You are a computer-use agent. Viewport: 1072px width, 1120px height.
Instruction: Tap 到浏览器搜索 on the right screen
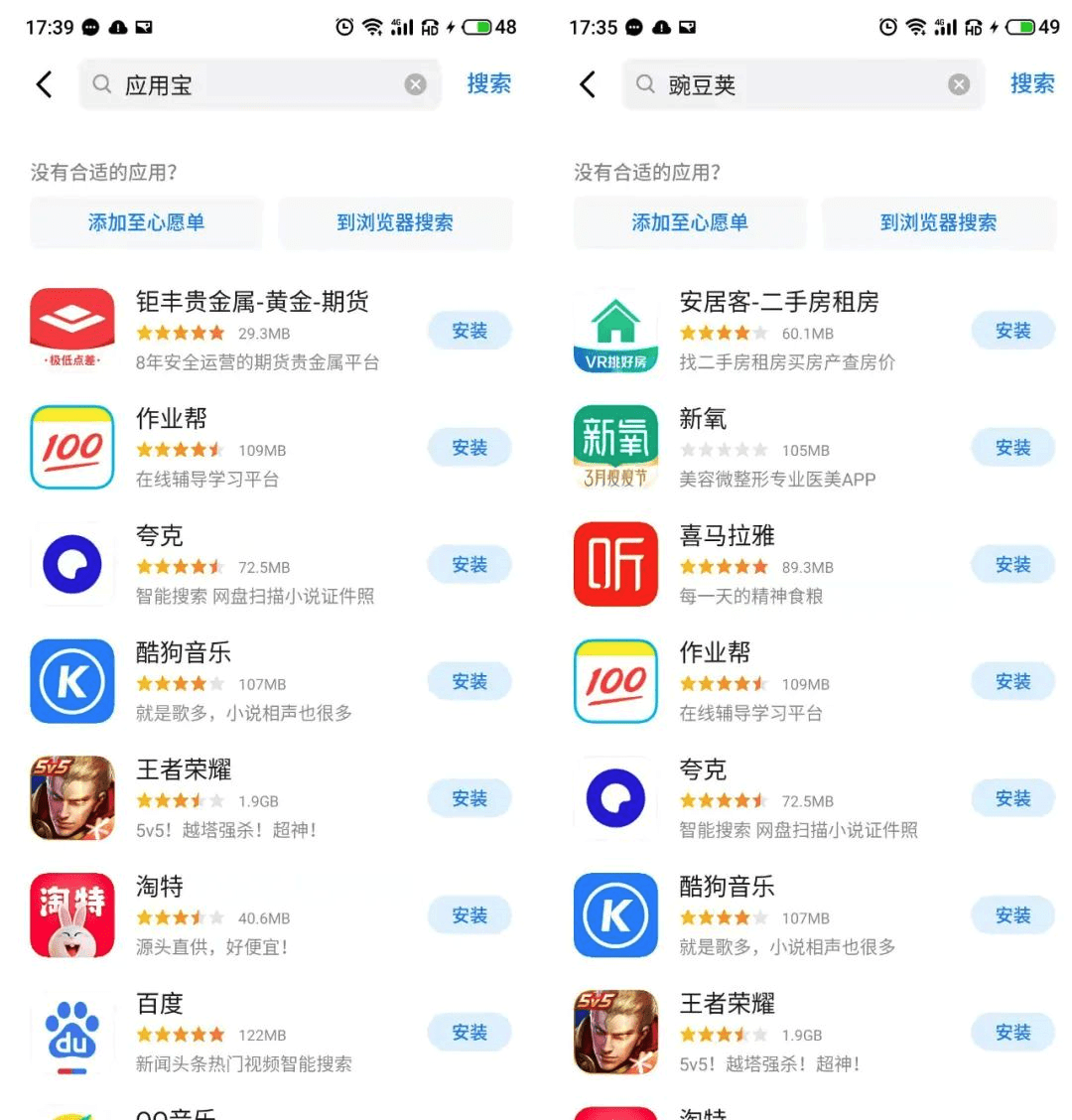(939, 223)
